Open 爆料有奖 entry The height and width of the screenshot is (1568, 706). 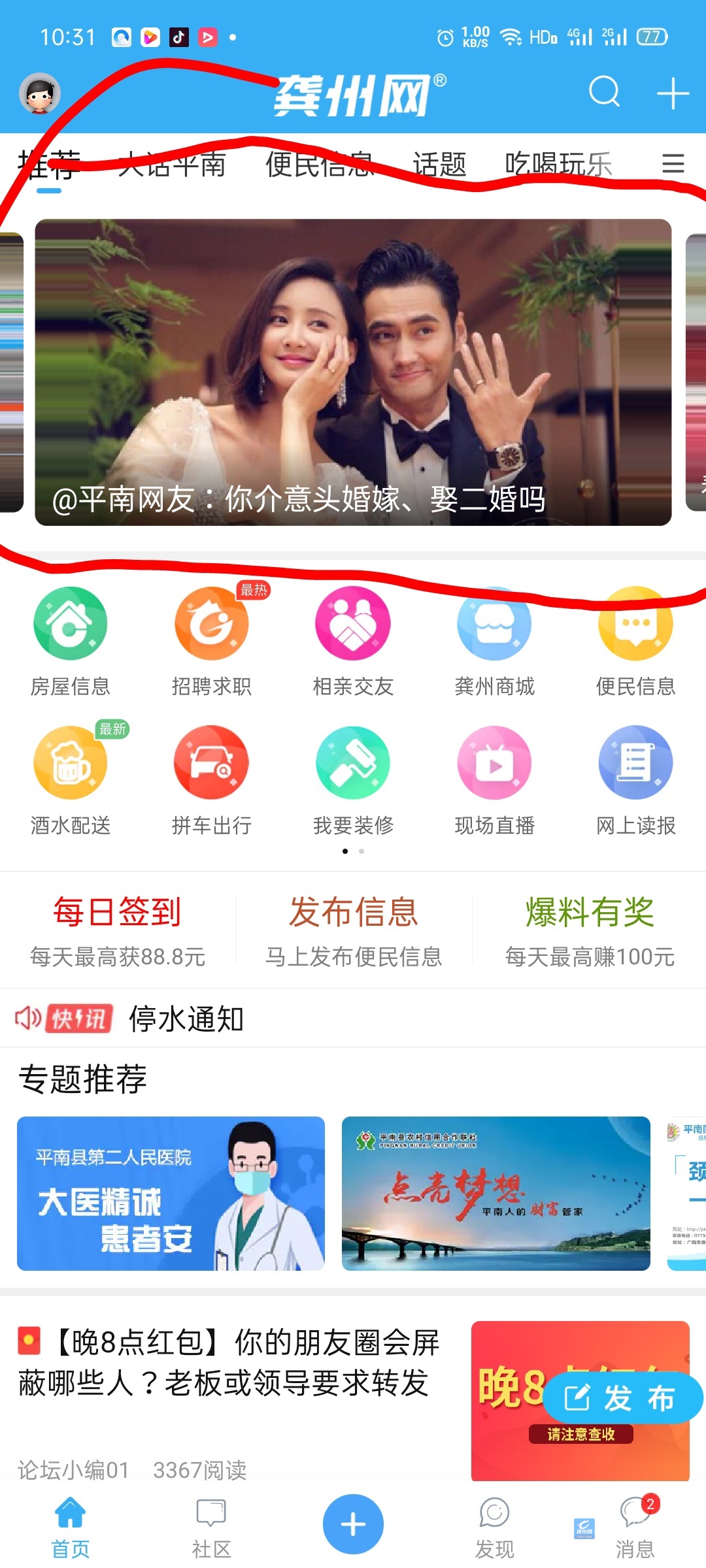[x=590, y=929]
